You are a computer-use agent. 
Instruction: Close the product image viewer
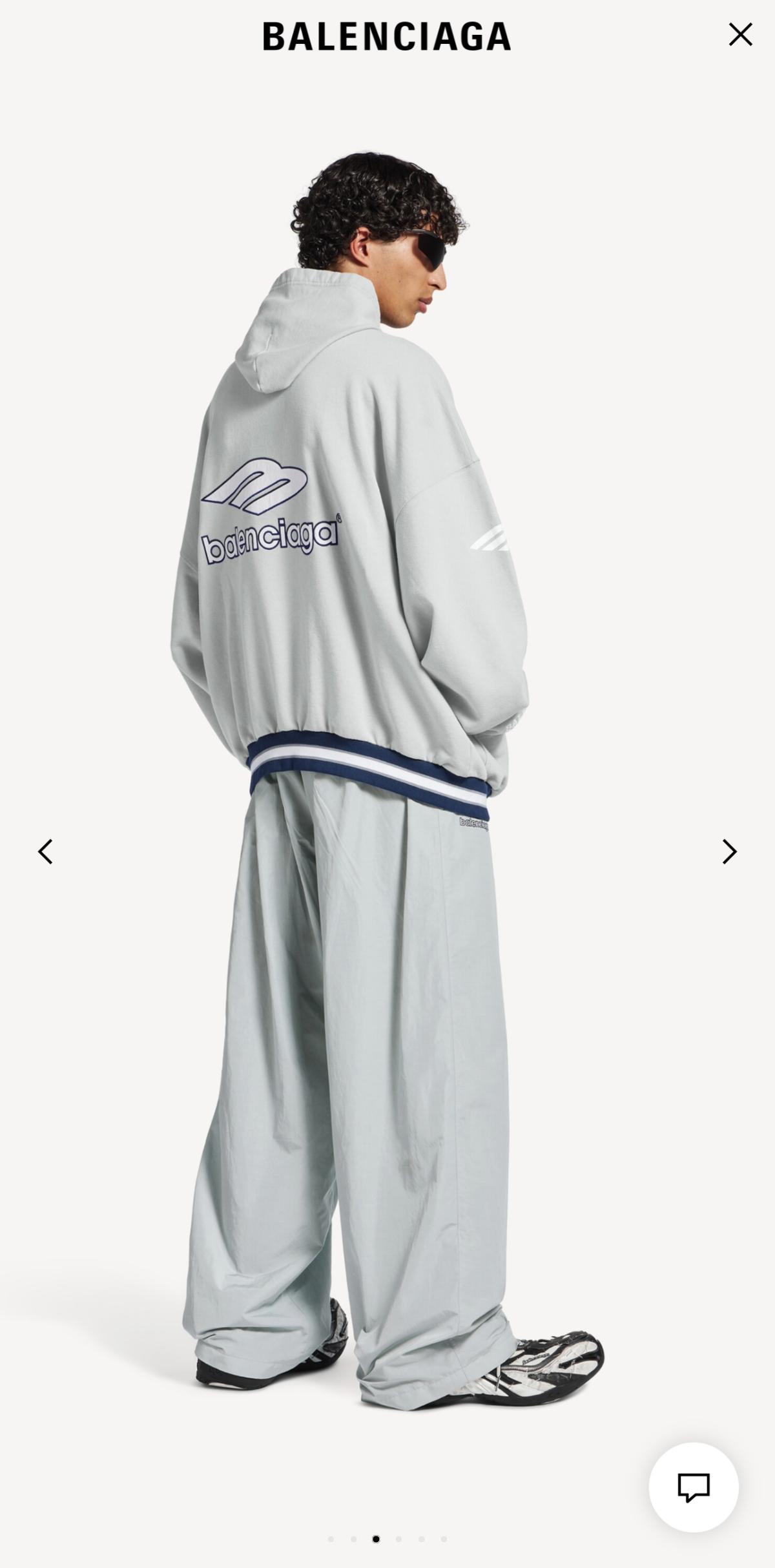point(740,35)
